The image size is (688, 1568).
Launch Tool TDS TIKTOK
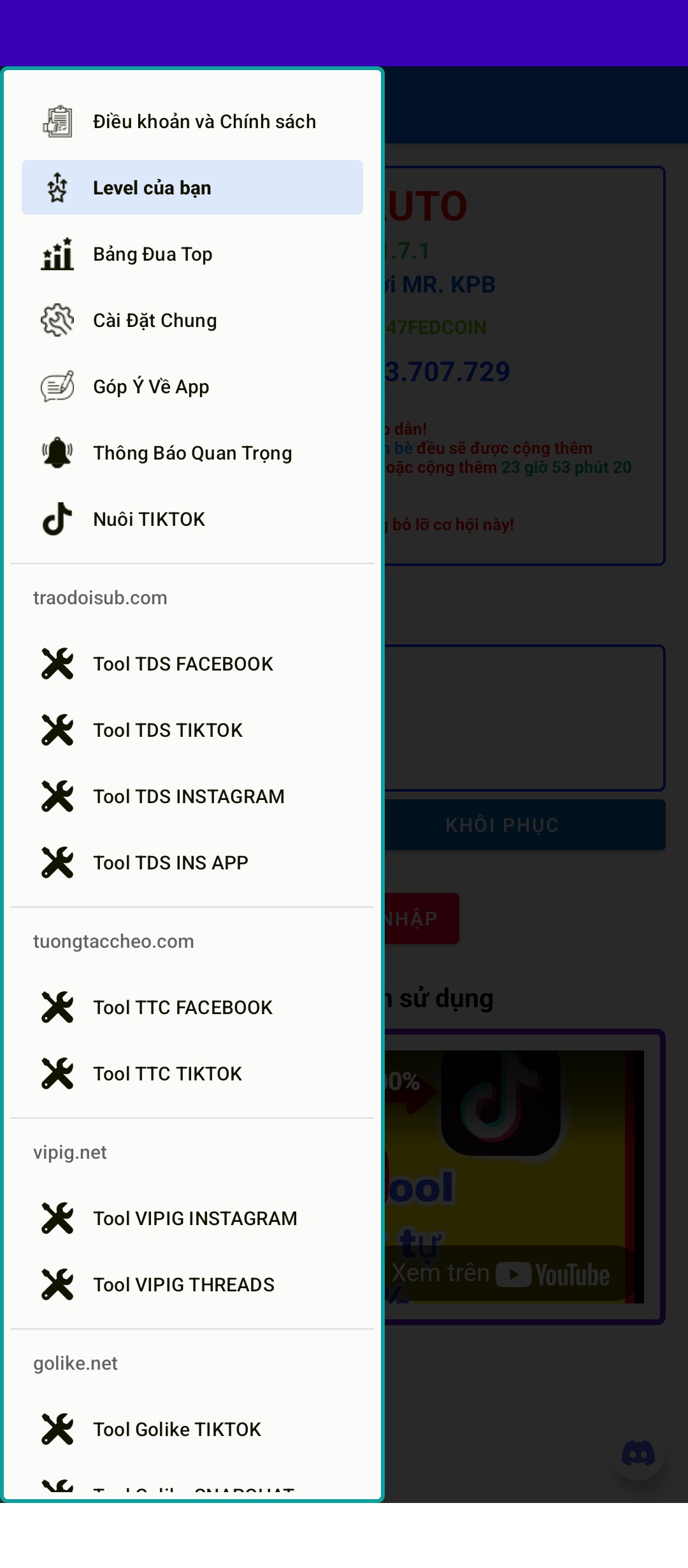pos(192,730)
